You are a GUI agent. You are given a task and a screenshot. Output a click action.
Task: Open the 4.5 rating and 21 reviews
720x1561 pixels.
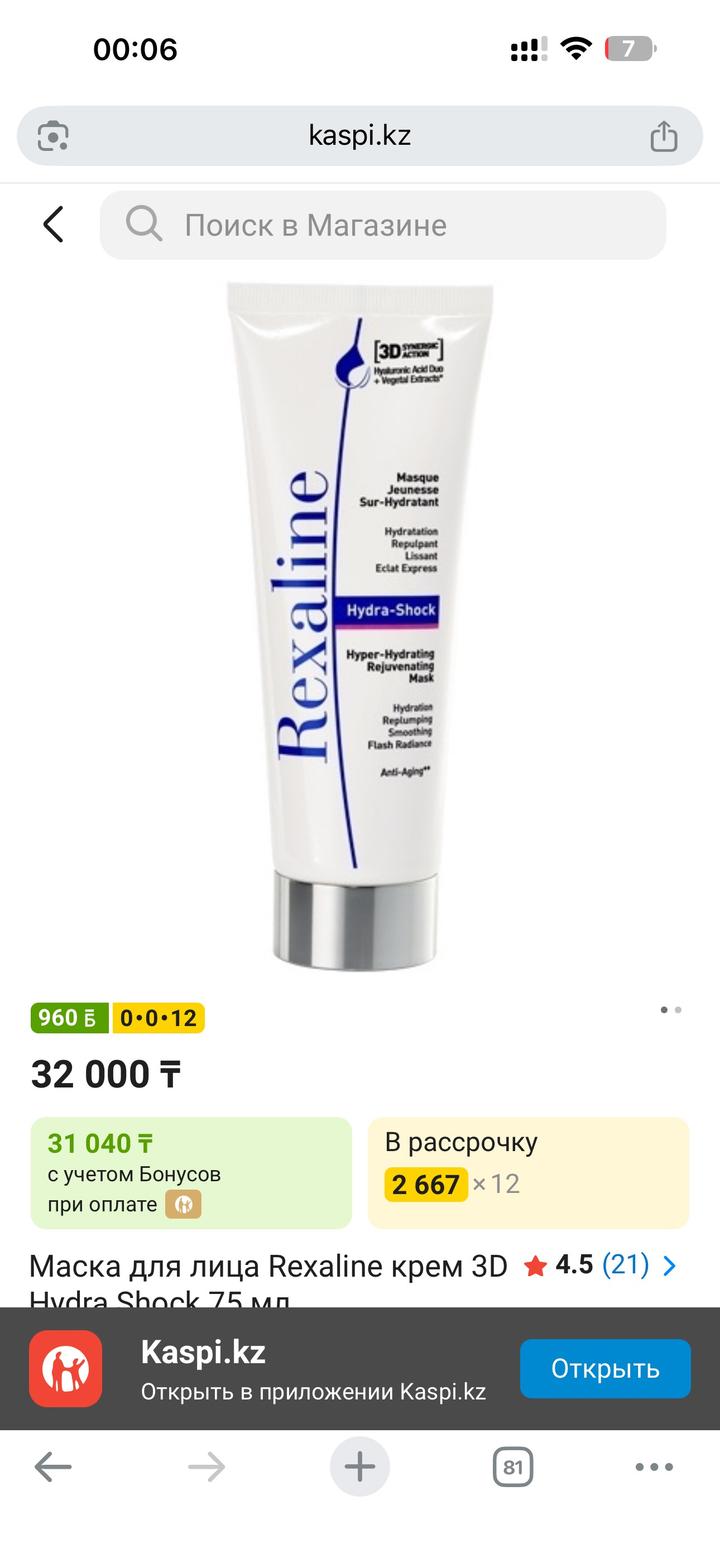(601, 1265)
